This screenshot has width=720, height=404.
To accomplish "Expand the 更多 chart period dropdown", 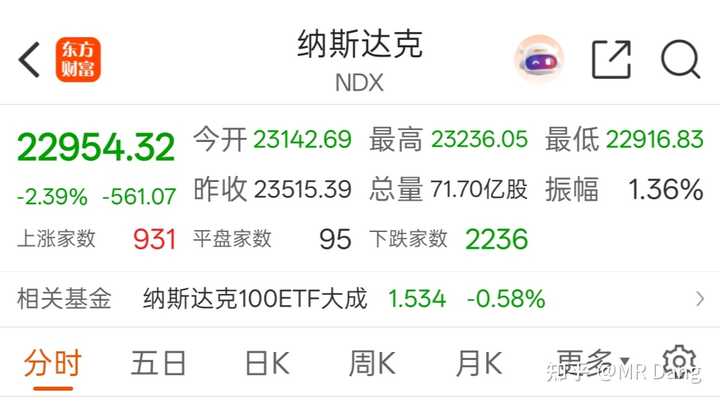I will click(592, 361).
